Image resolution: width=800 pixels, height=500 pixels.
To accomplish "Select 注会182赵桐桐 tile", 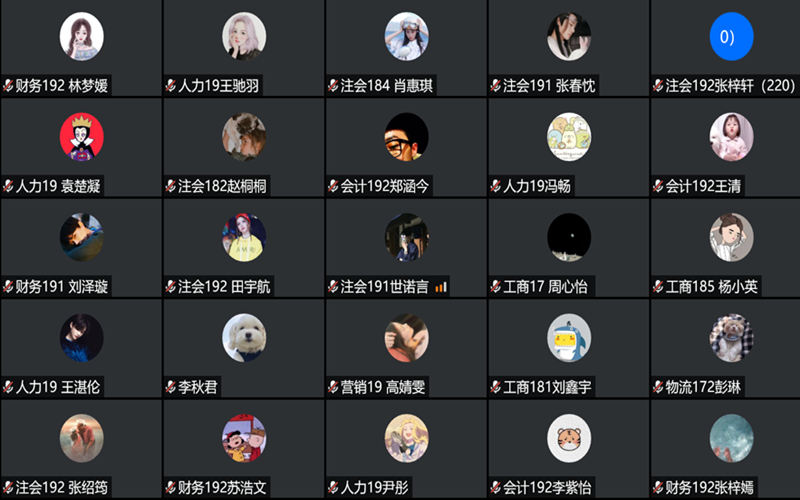I will pos(243,148).
